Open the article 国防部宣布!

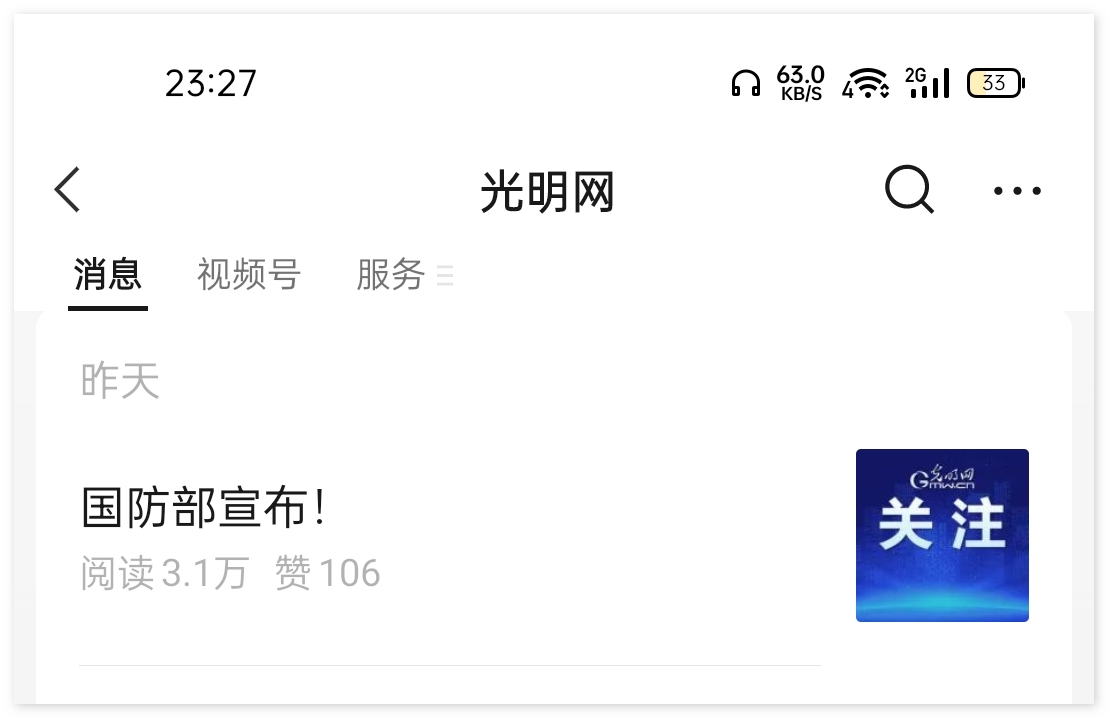click(204, 509)
